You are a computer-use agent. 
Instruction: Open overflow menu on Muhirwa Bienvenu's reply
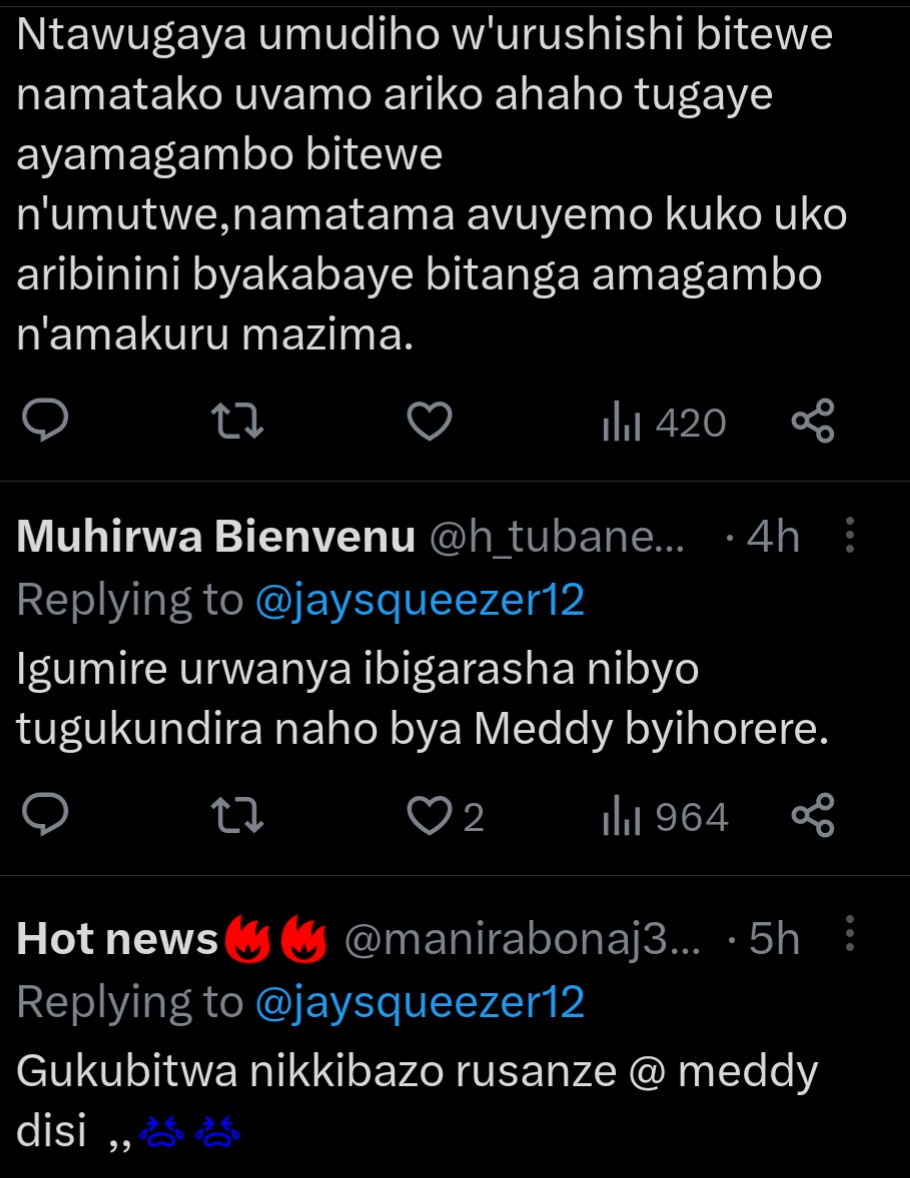850,537
